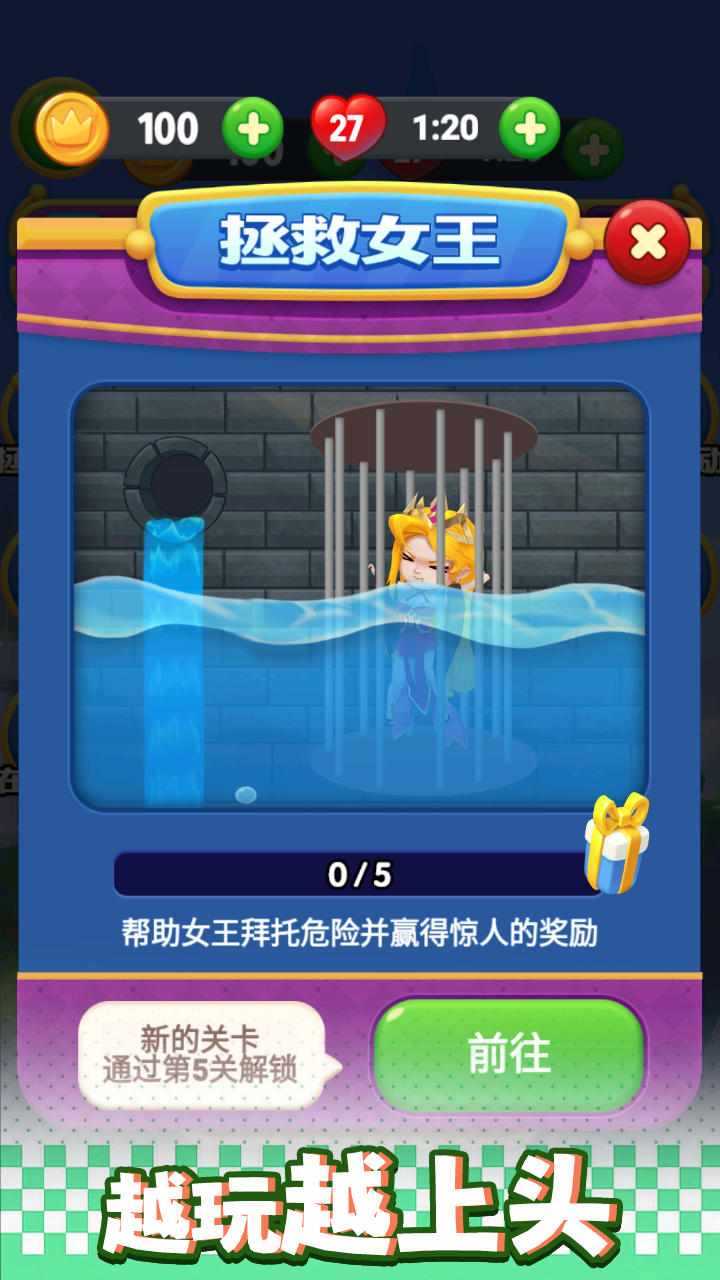
Task: Close the 拯救女王 dialog
Action: click(x=647, y=242)
